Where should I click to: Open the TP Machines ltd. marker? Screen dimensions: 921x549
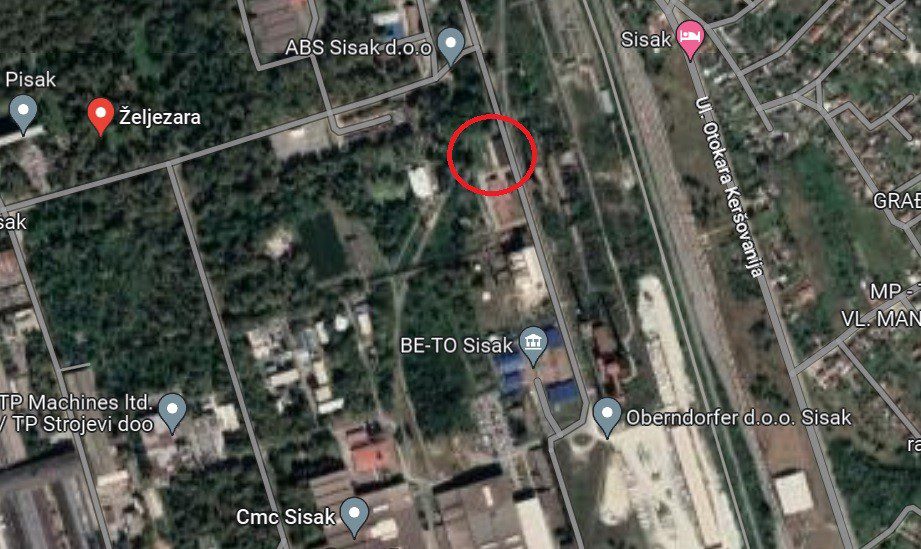click(173, 409)
